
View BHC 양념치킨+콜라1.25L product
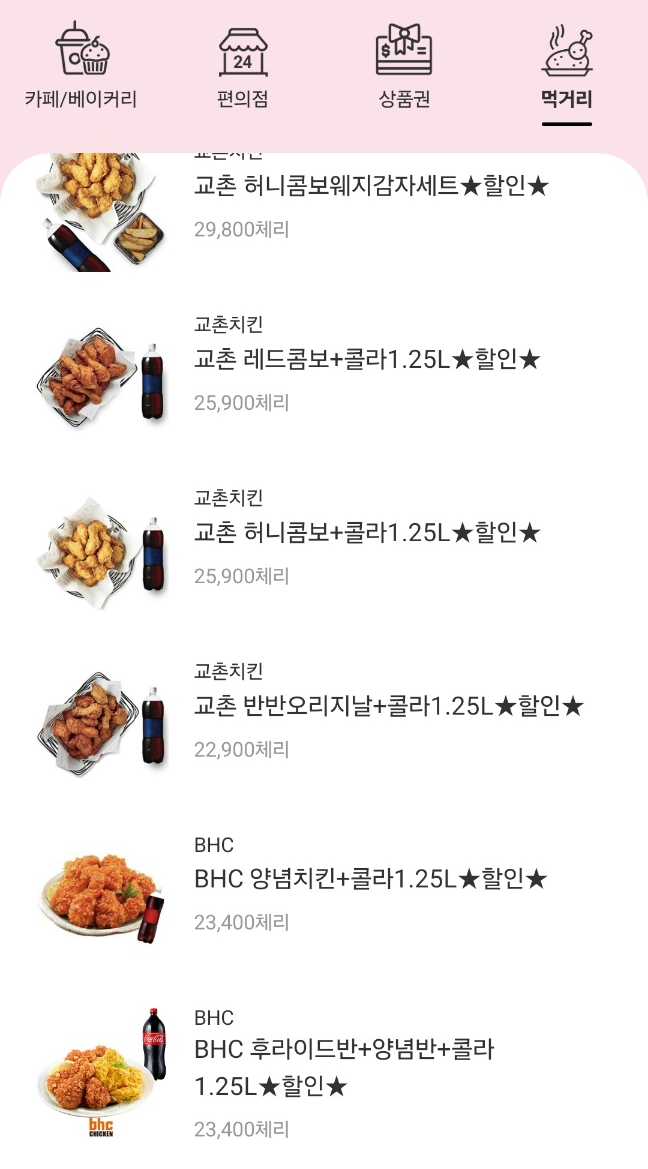click(370, 880)
